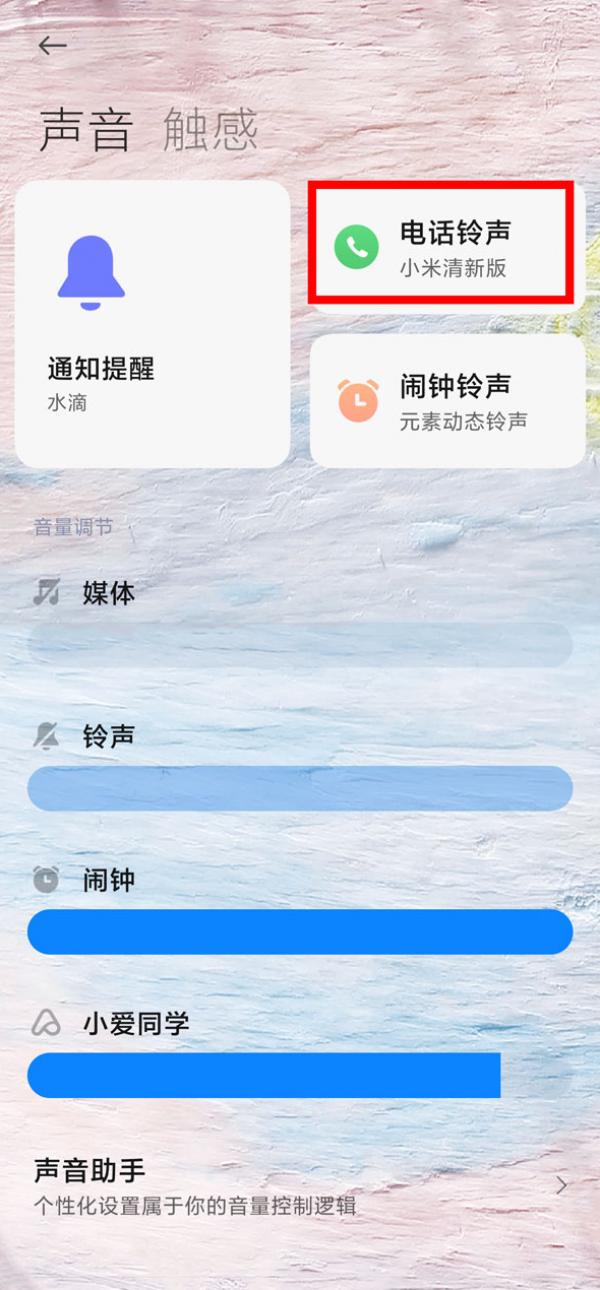This screenshot has height=1290, width=600.
Task: Tap the 小爱同学 volume slider
Action: 300,1075
